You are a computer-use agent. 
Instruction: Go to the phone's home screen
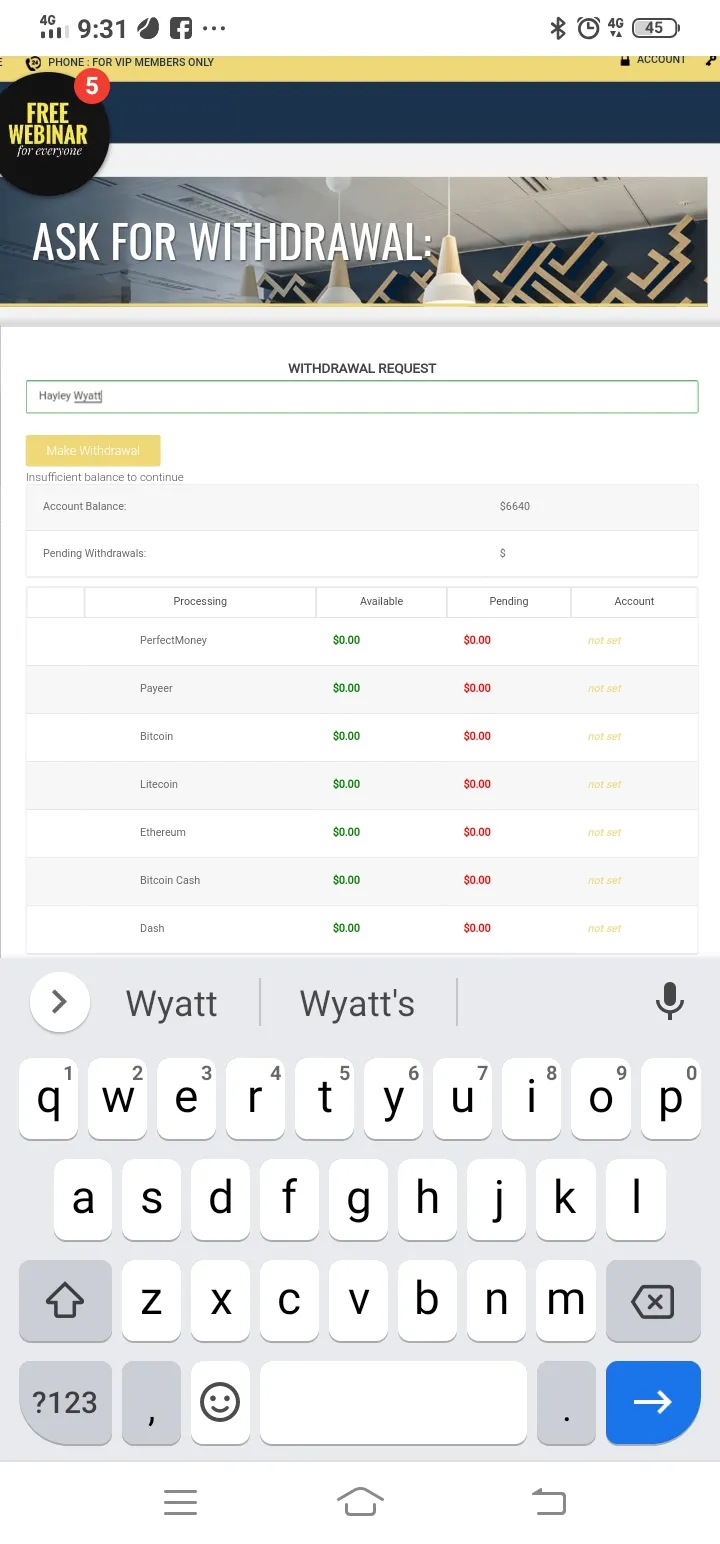click(360, 1501)
